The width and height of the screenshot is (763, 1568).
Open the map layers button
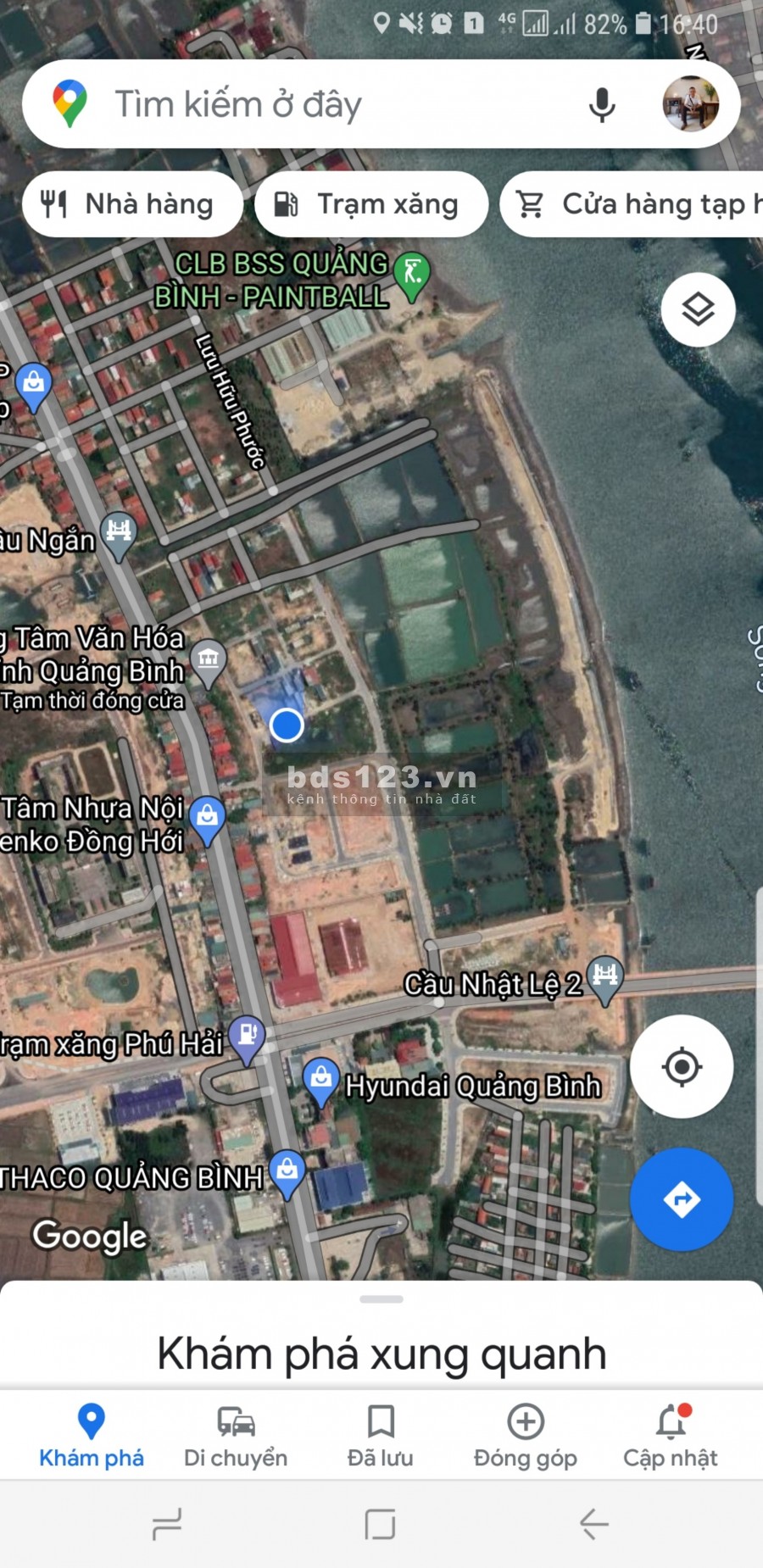pos(698,309)
